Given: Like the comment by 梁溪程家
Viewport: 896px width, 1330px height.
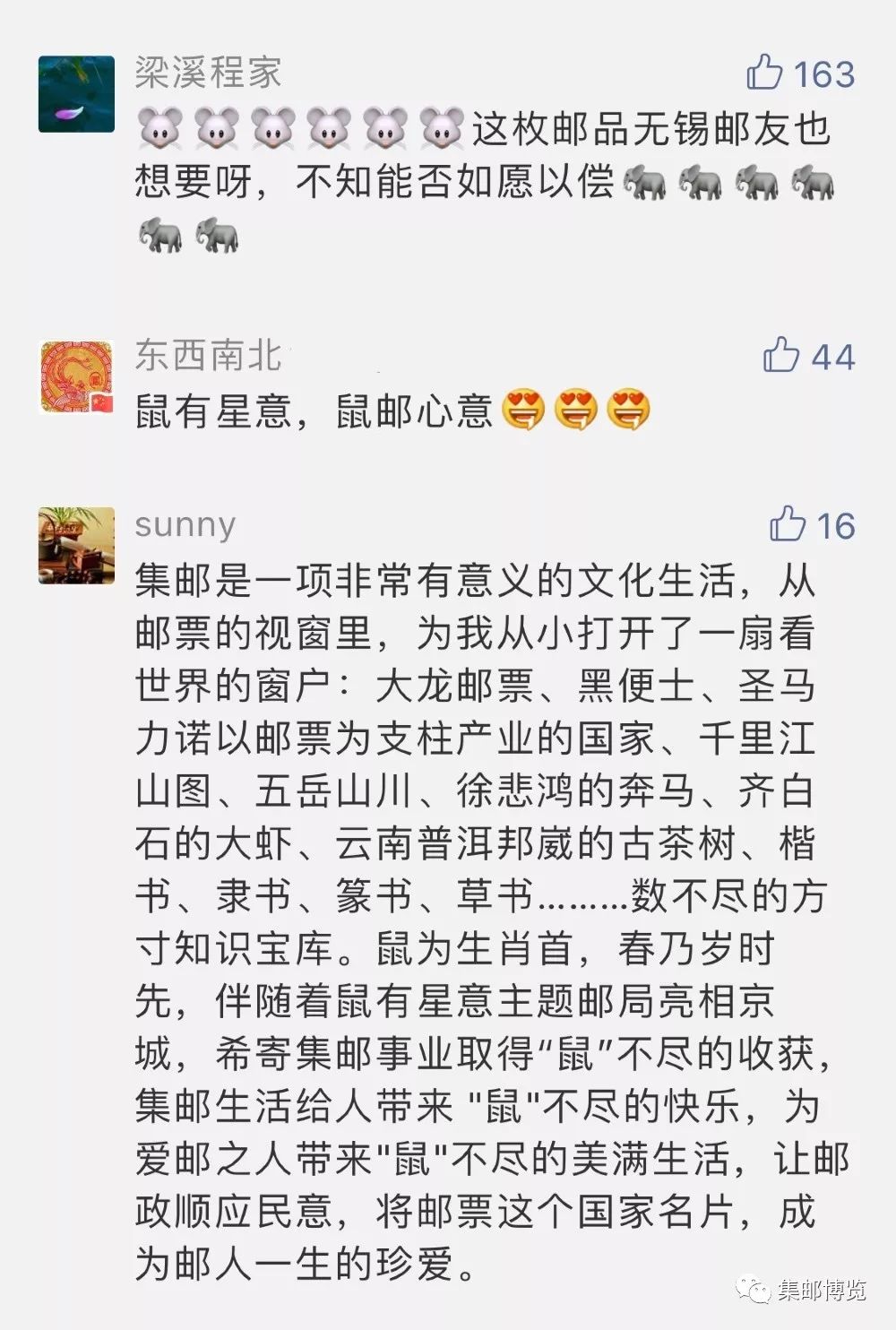Looking at the screenshot, I should point(764,72).
